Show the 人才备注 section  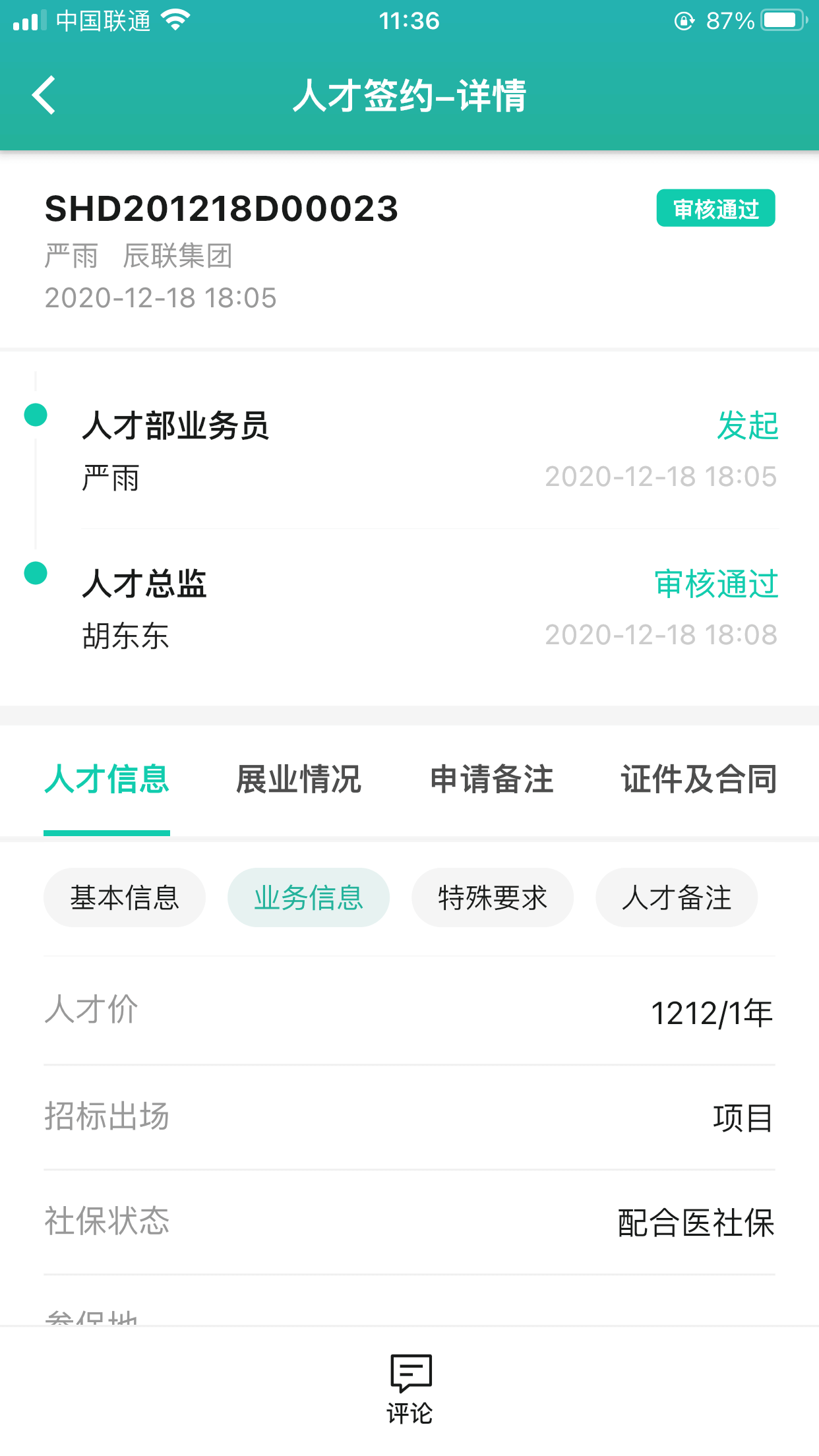click(x=677, y=897)
